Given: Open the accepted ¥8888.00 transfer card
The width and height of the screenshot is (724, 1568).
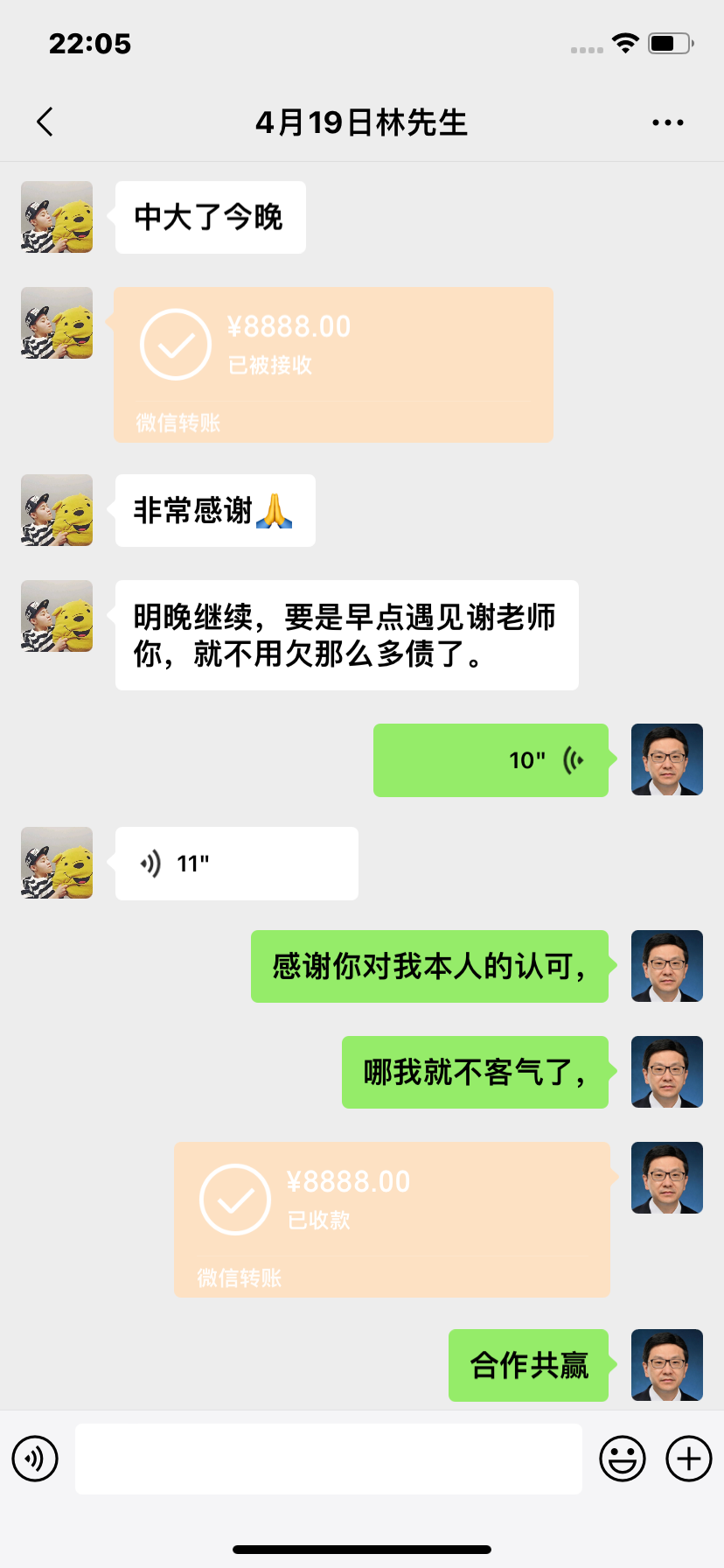Looking at the screenshot, I should 333,364.
